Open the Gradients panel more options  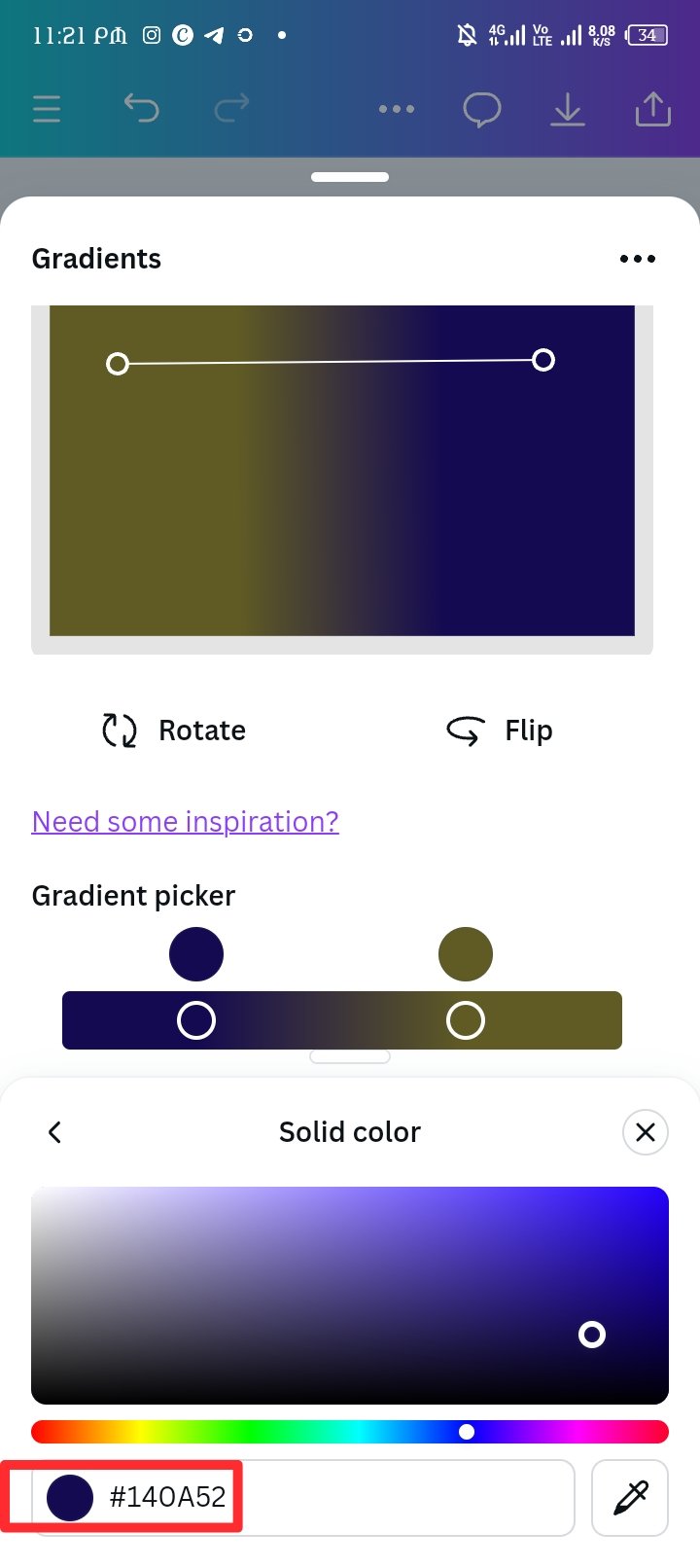[x=638, y=259]
